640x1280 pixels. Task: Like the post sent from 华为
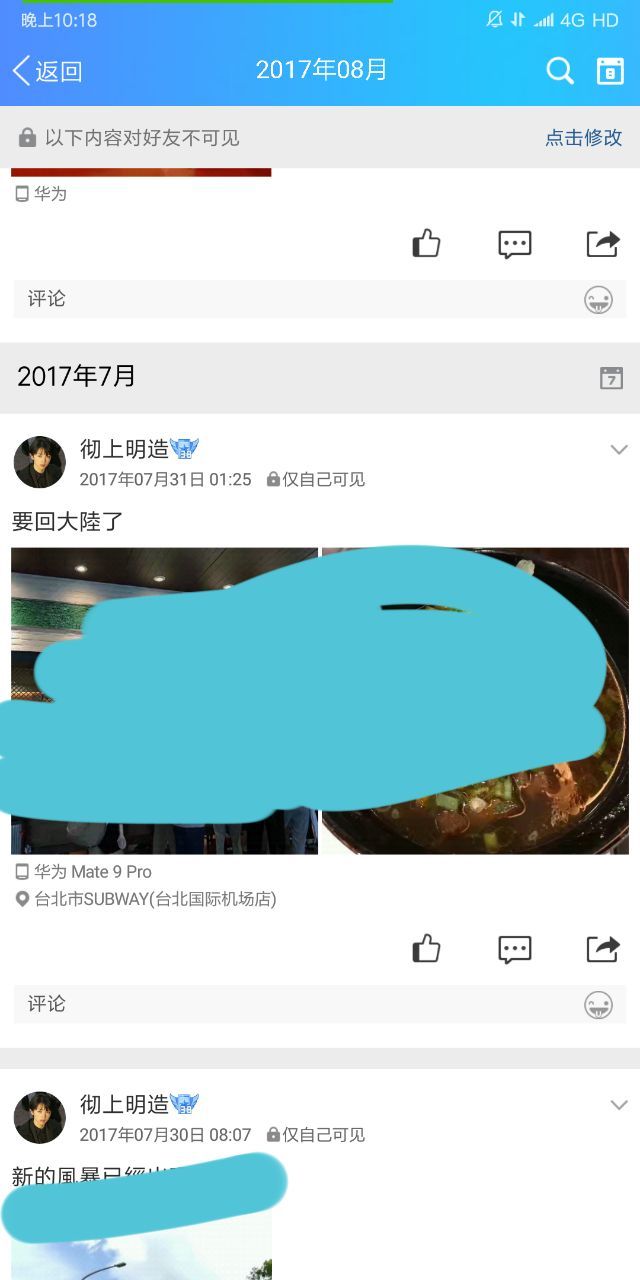click(x=427, y=244)
